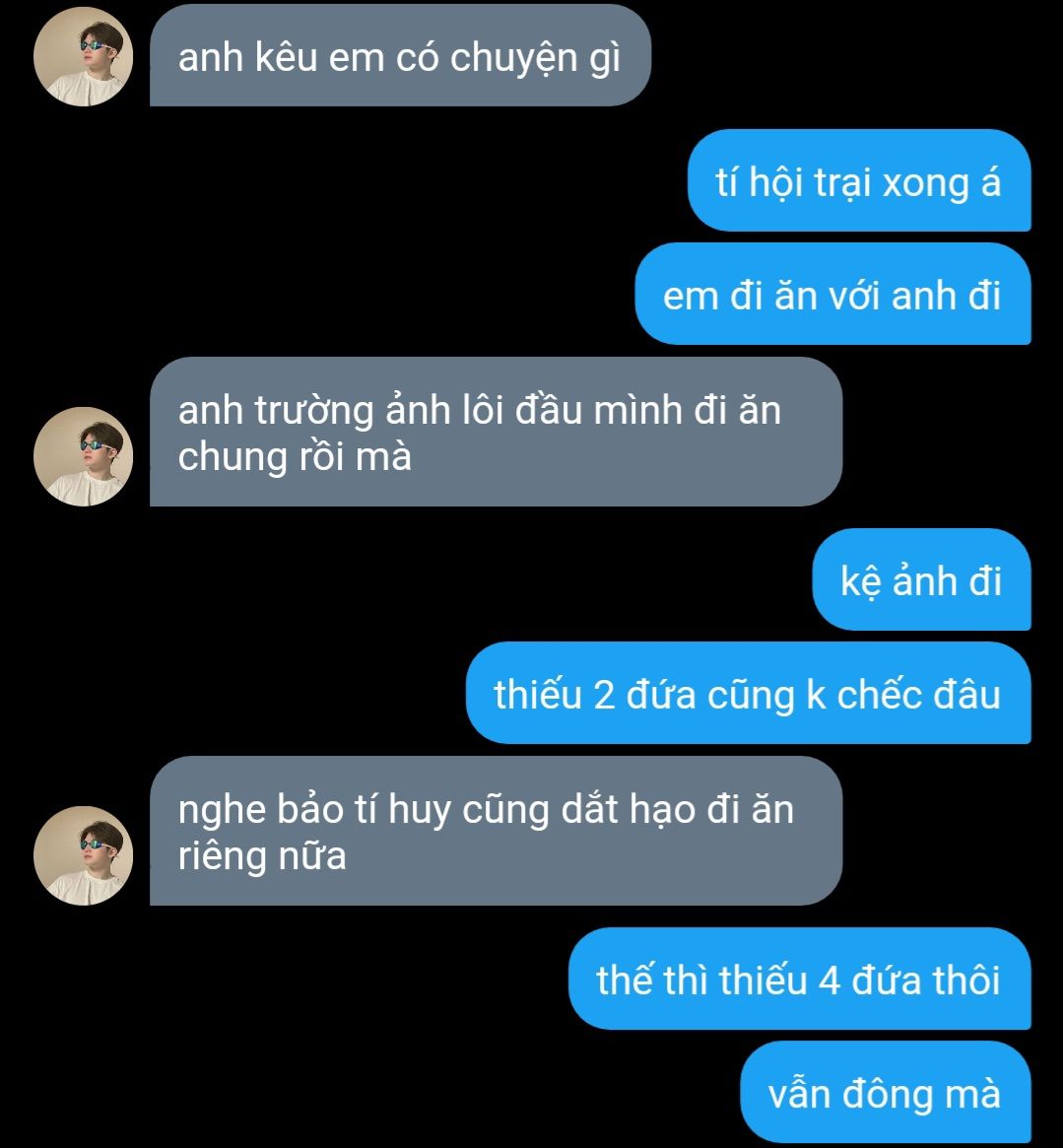Screen dimensions: 1063x1148
Task: View profile from avatar beside "nghe bảo tí huy"
Action: coord(83,855)
